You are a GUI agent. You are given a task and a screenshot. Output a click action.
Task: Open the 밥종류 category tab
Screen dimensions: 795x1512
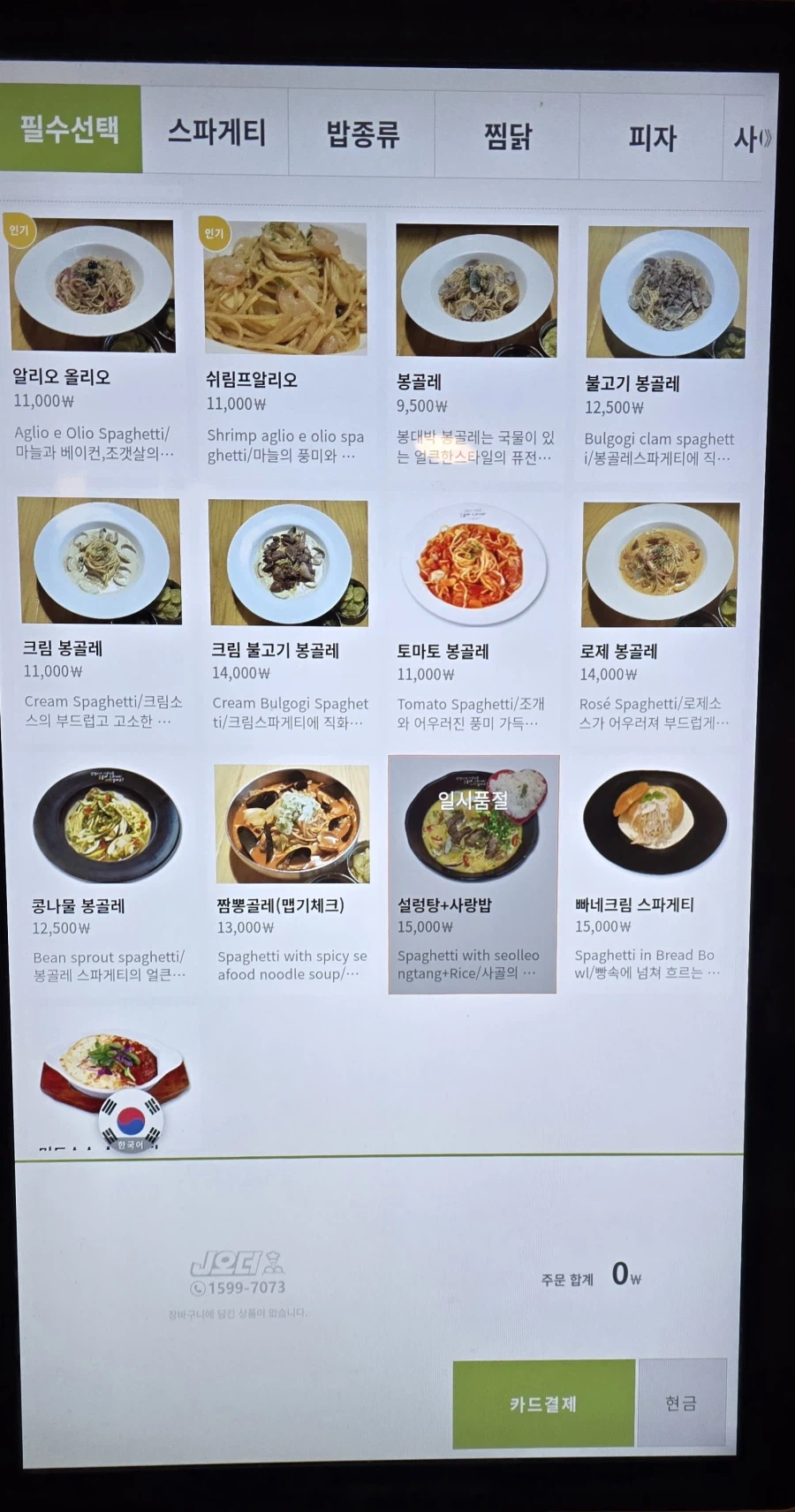[x=360, y=132]
